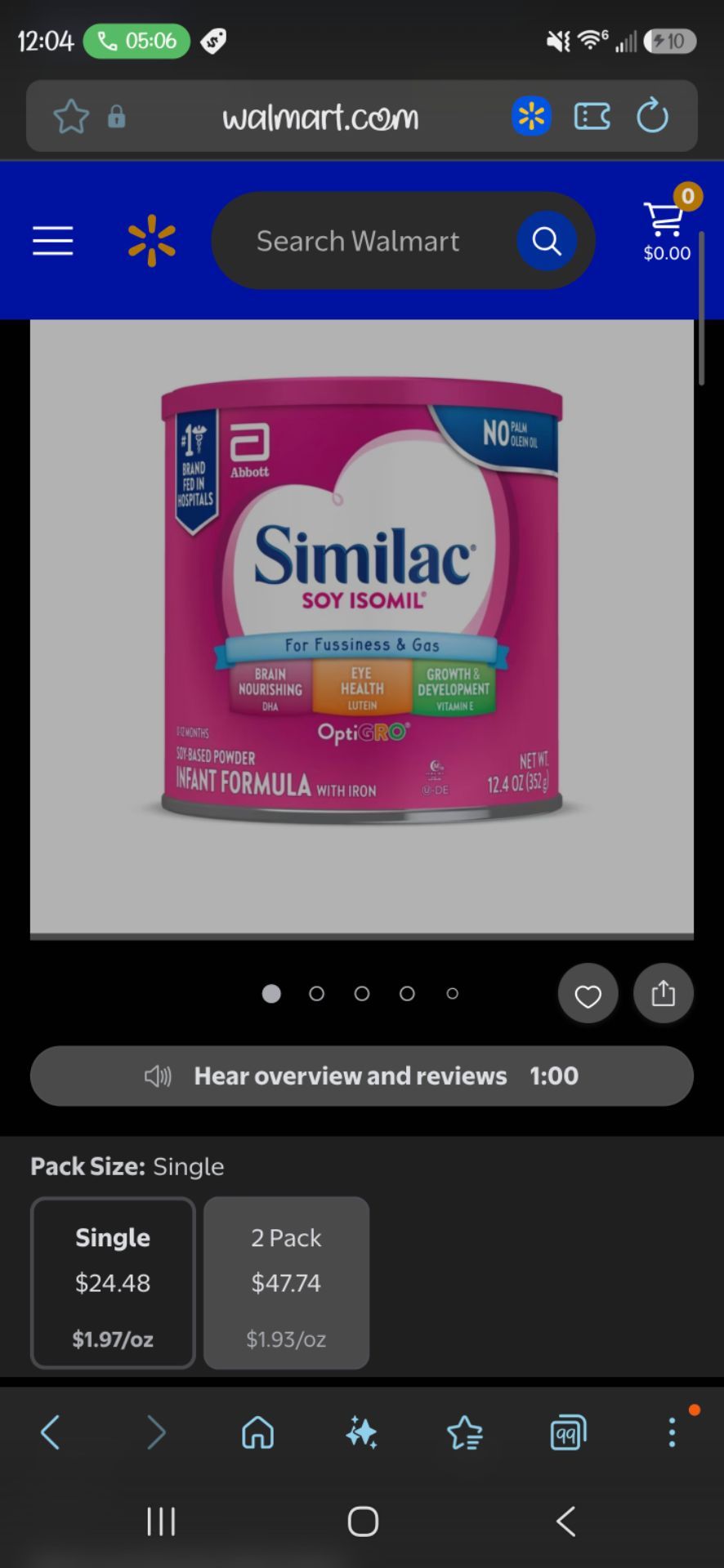Go back to the previous web page

pos(51,1432)
